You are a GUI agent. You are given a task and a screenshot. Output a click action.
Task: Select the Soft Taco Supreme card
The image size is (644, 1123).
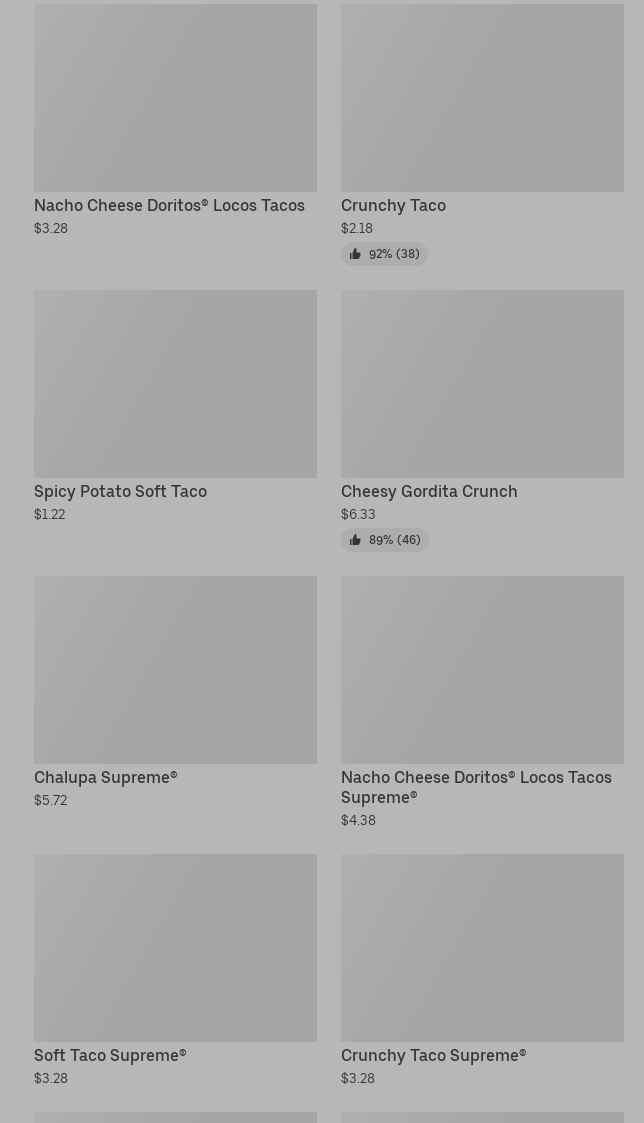[176, 970]
